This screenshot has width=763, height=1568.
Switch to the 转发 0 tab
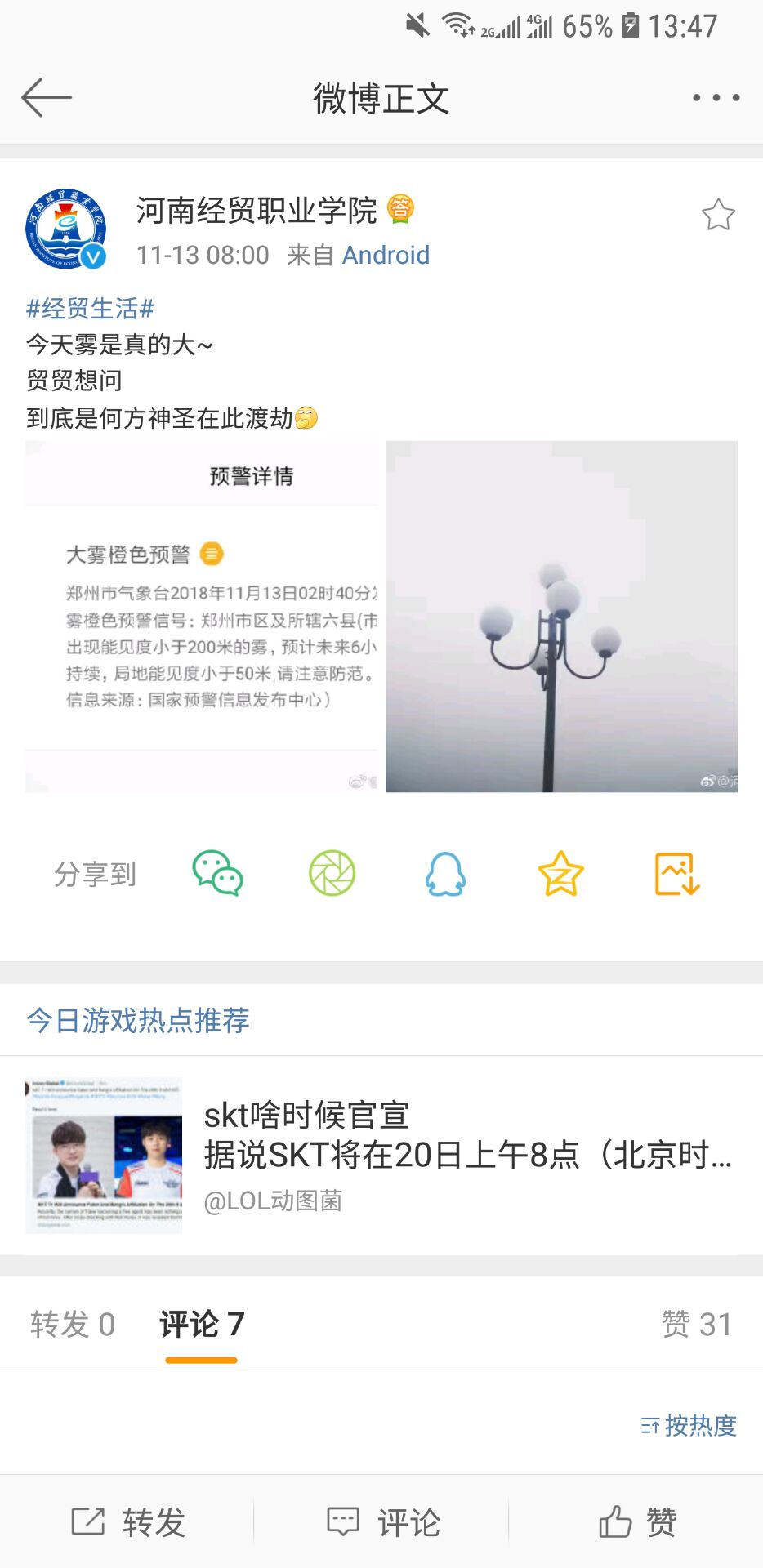click(73, 1324)
